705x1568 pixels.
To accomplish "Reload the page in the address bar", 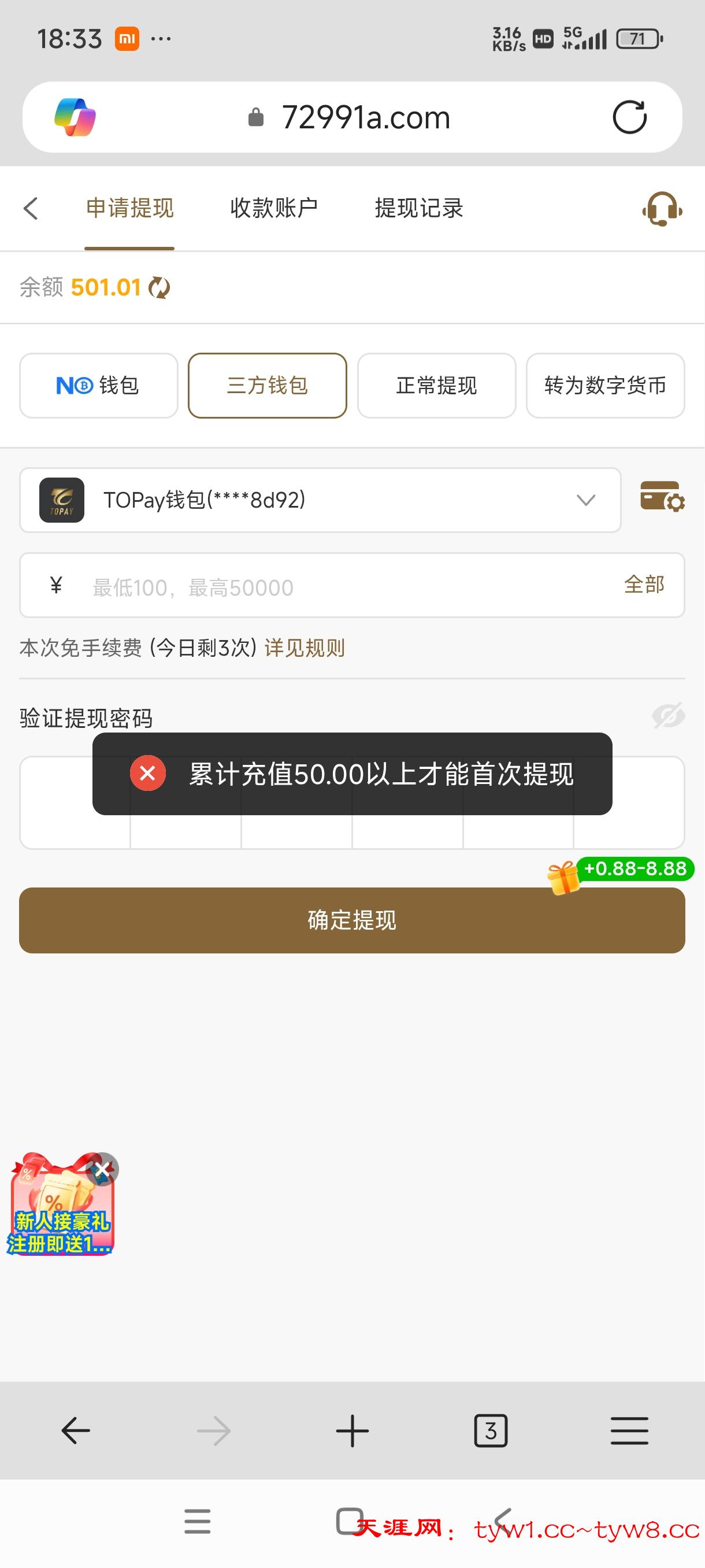I will pyautogui.click(x=629, y=117).
